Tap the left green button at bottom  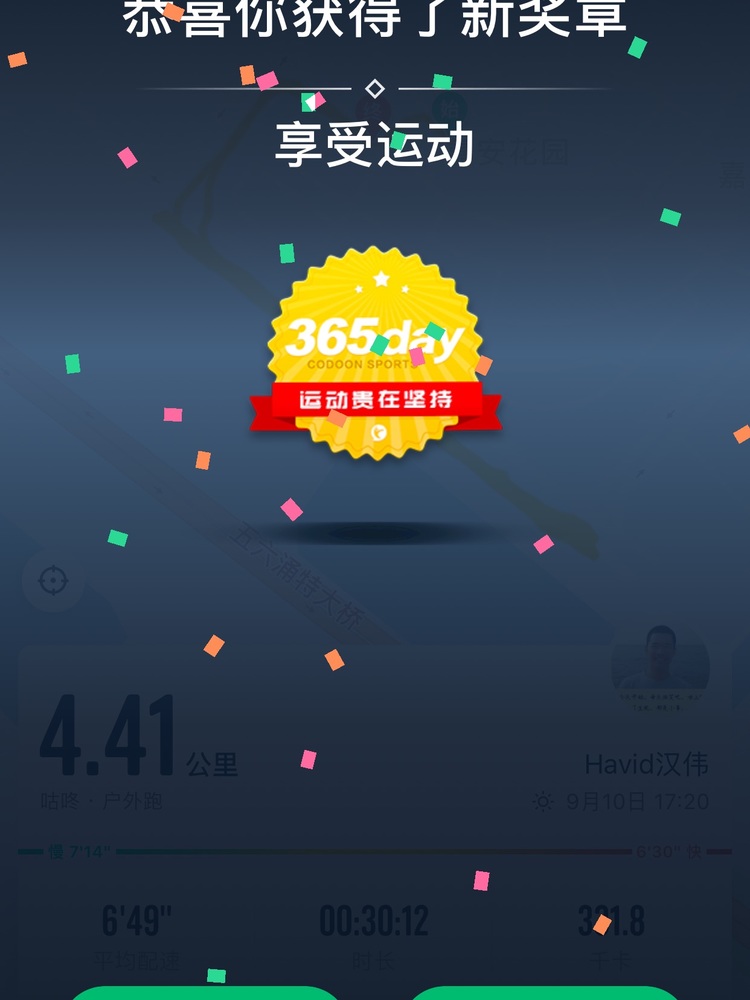coord(205,992)
